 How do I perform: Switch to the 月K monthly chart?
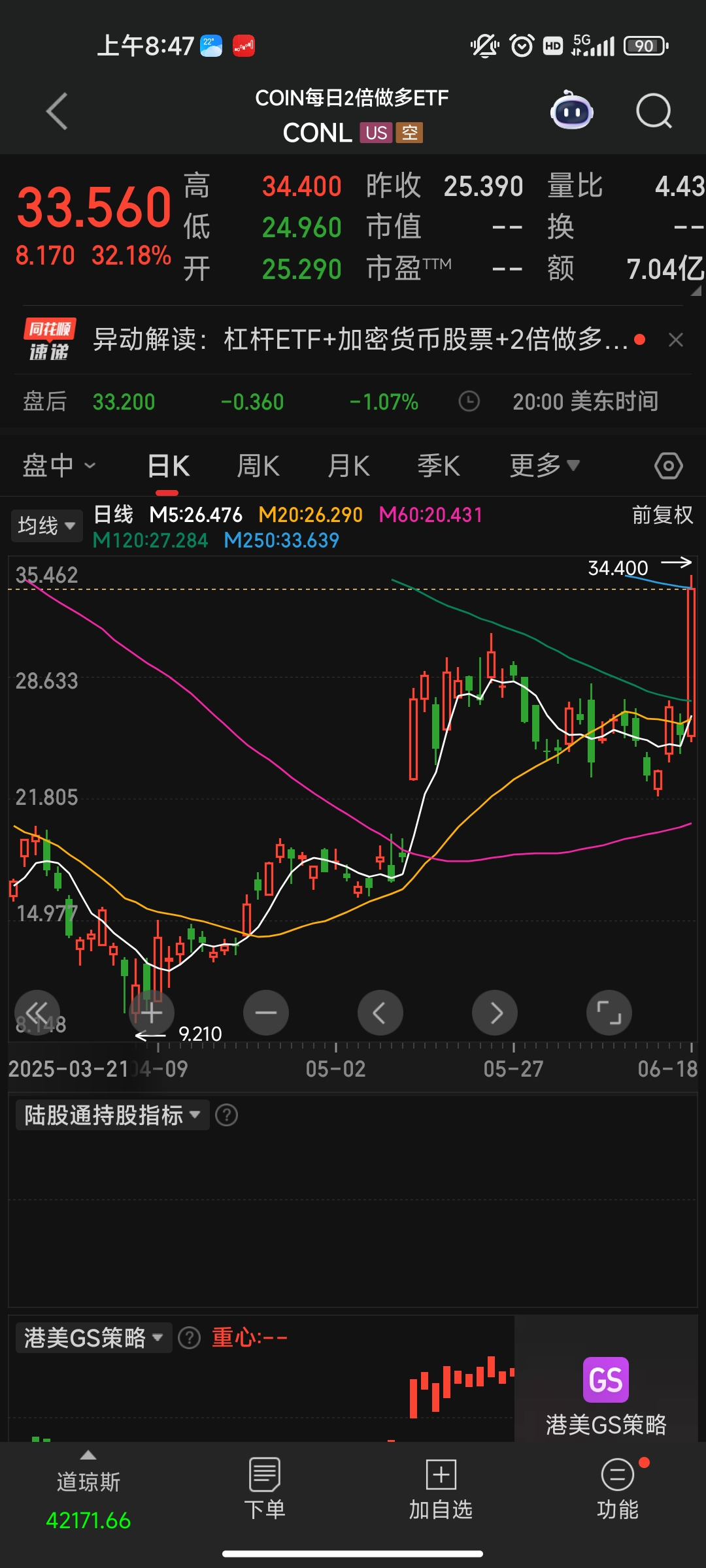click(x=348, y=466)
